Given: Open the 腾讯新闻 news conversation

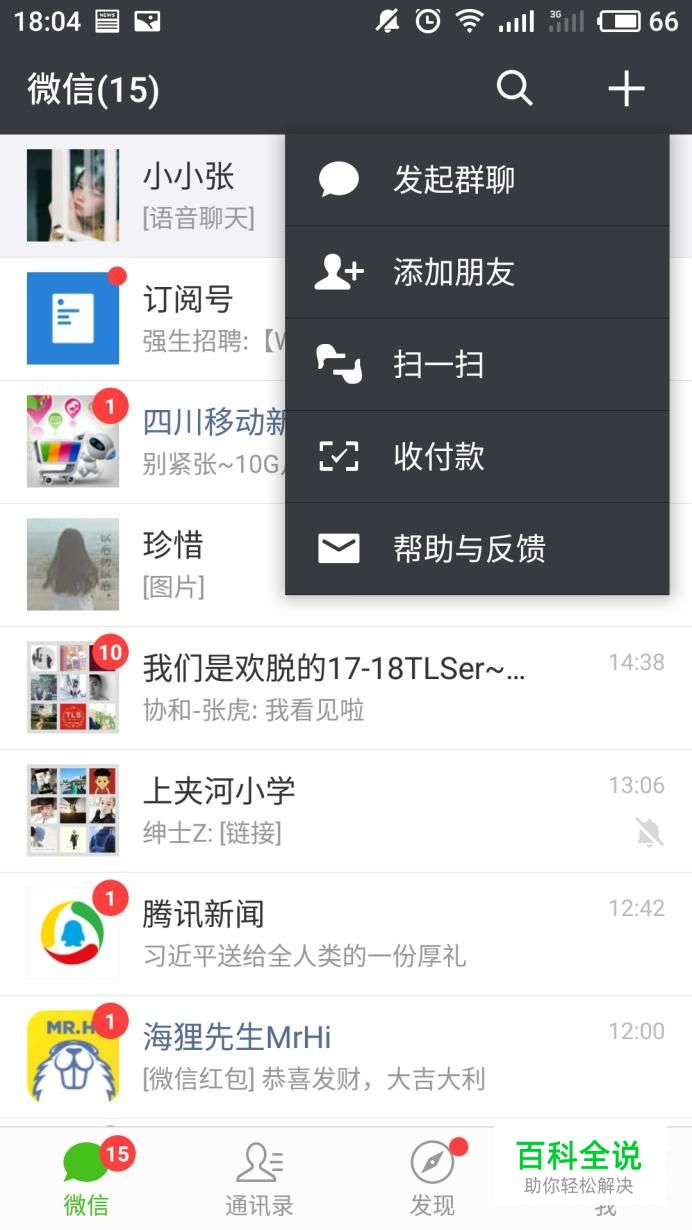Looking at the screenshot, I should tap(334, 933).
